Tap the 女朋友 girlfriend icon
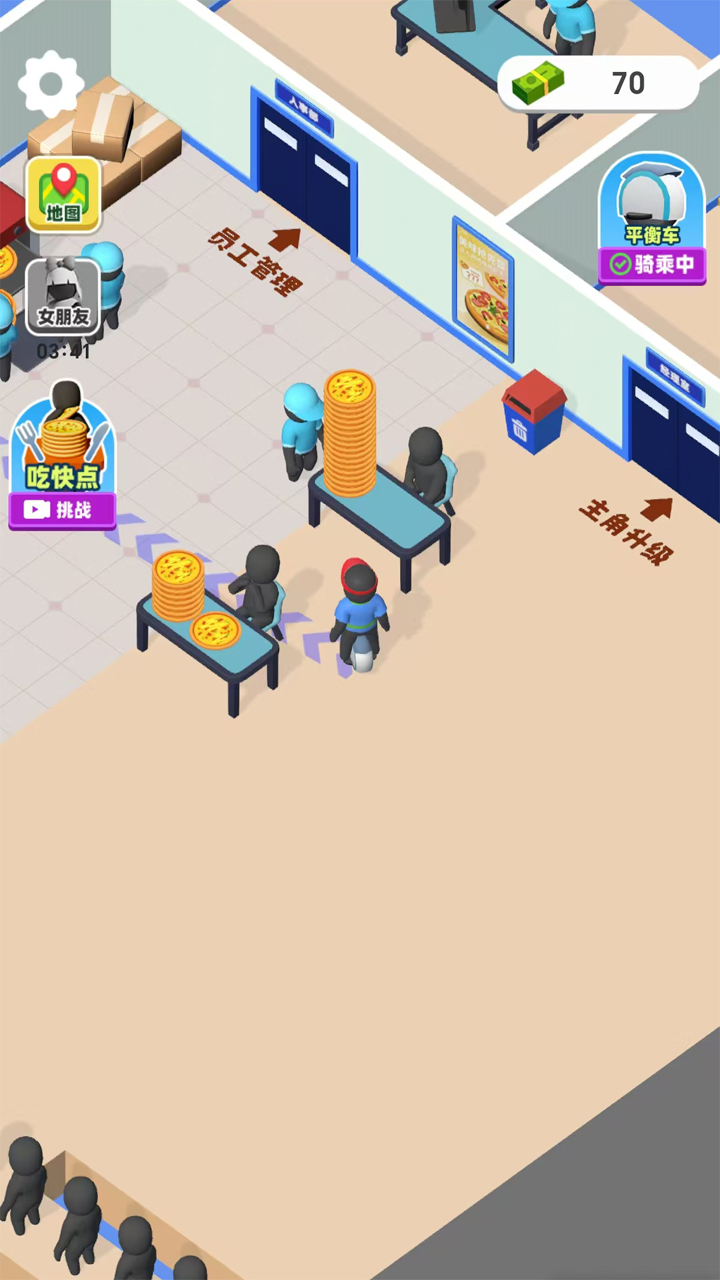The width and height of the screenshot is (720, 1280). click(x=63, y=297)
